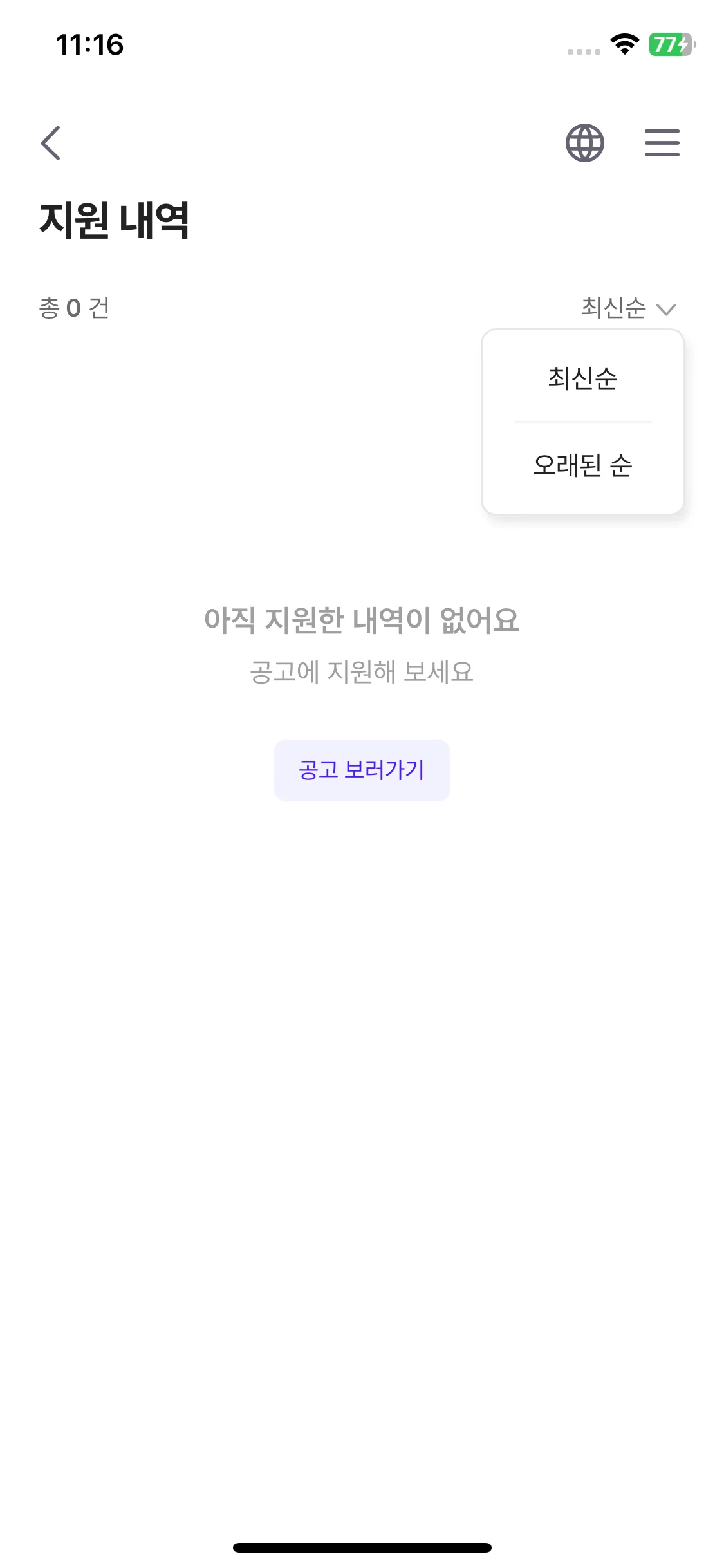Tap the 공고 보러가기 button
This screenshot has height=1568, width=724.
point(362,770)
